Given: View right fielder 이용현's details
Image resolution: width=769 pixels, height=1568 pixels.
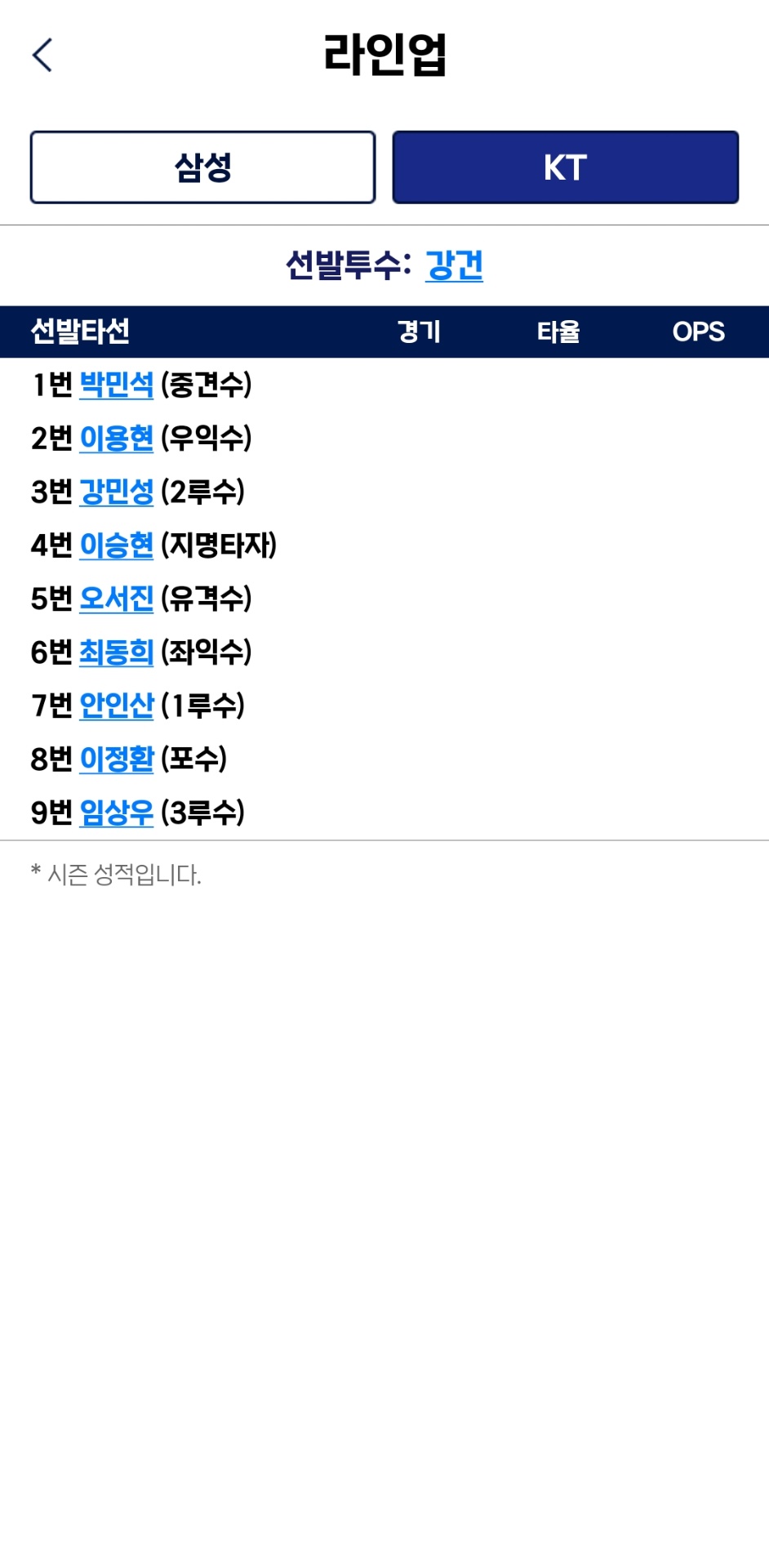Looking at the screenshot, I should coord(117,439).
